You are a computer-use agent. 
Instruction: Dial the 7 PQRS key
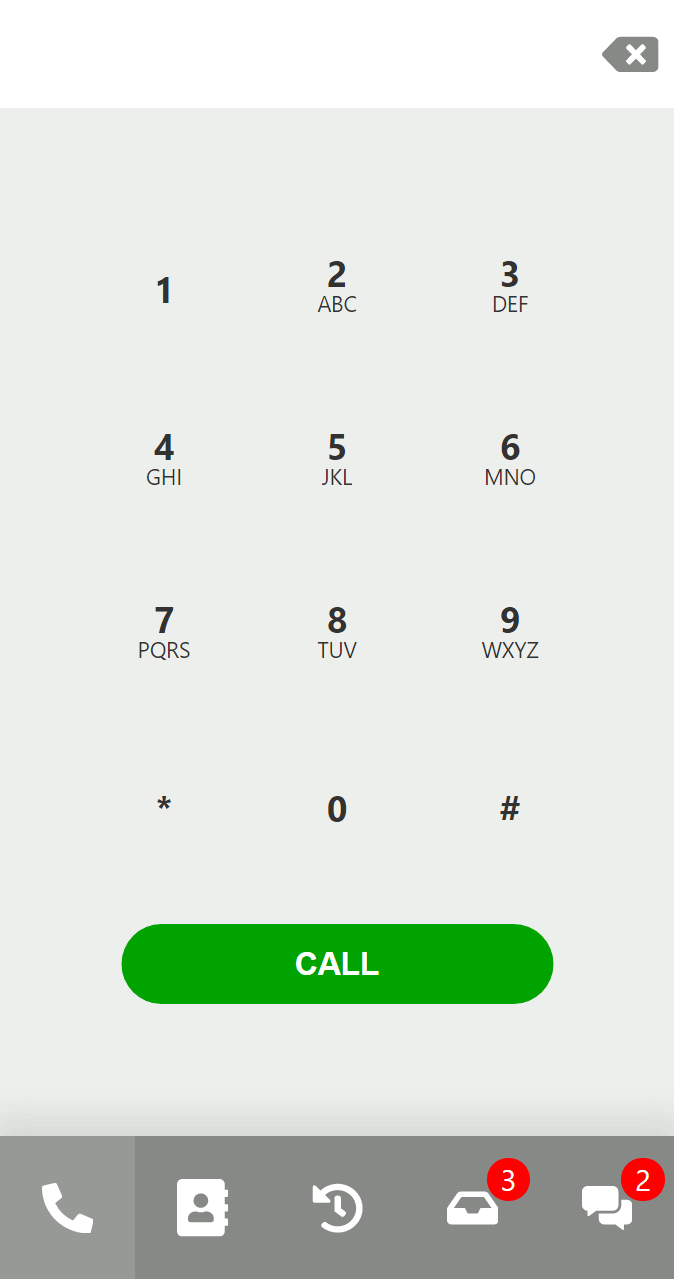164,633
